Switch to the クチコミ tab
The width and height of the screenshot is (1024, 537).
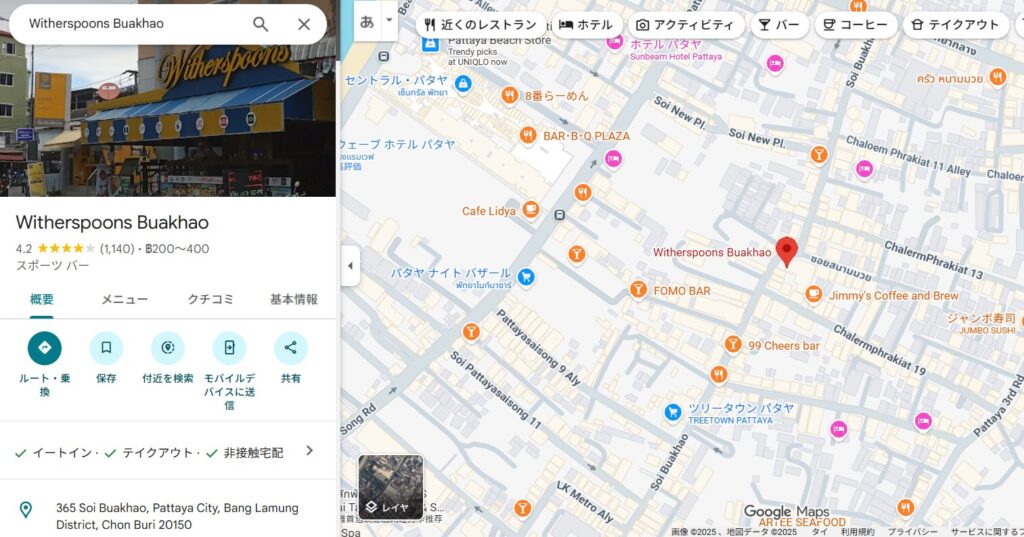(x=210, y=299)
